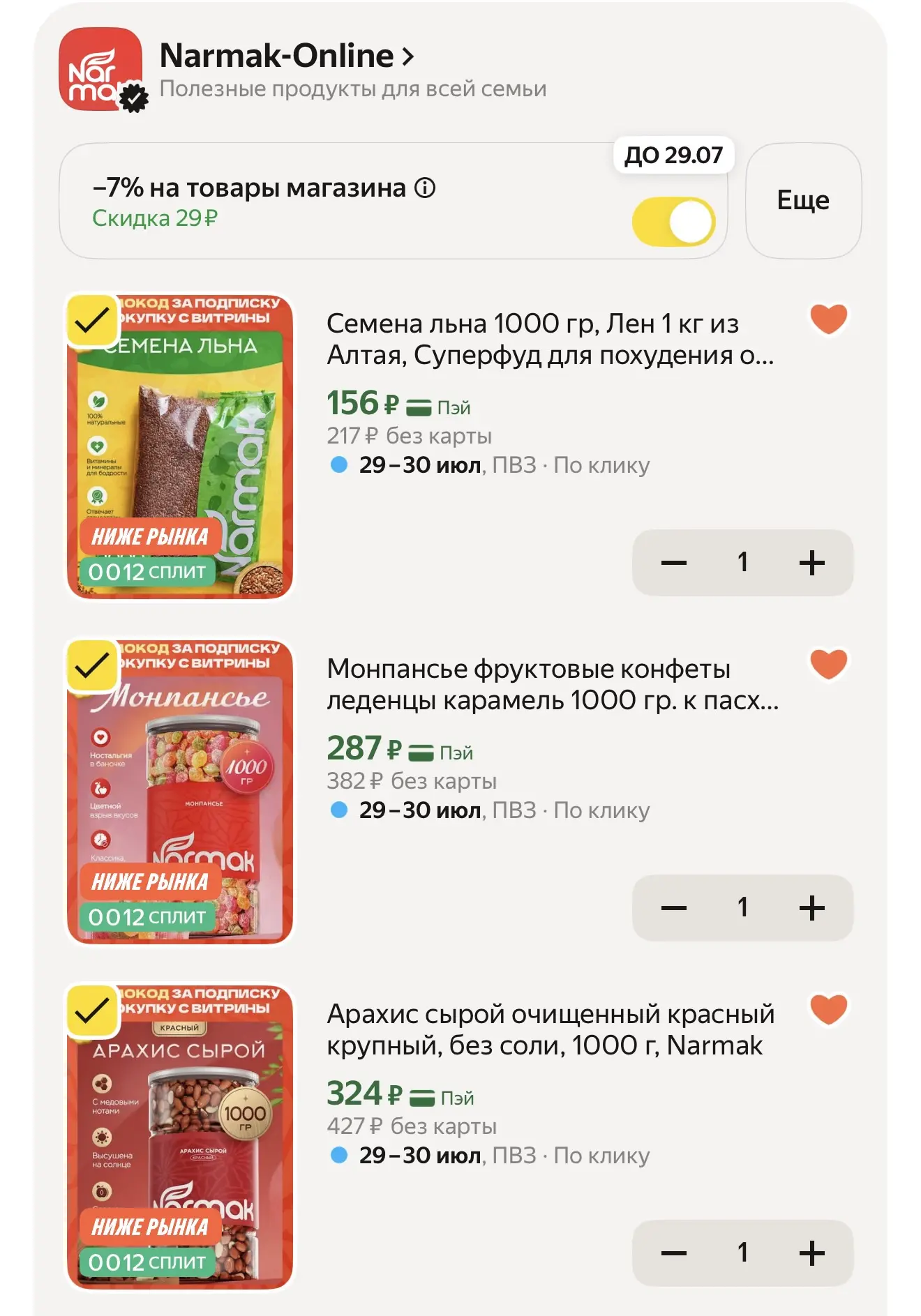The image size is (921, 1316).
Task: Open the Семена льна 1000 гр product
Action: (550, 340)
